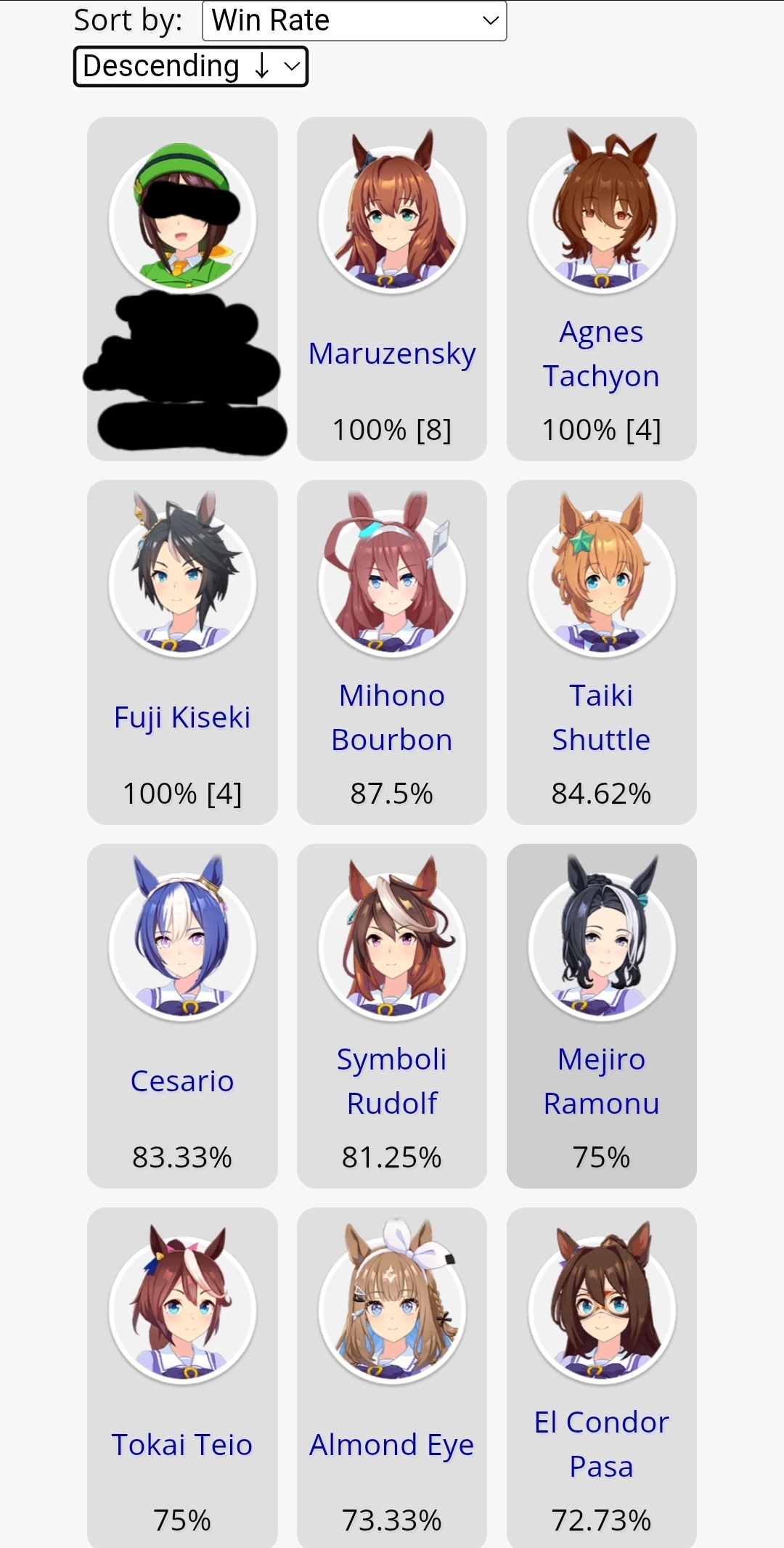
Task: Change the Descending sort order dropdown
Action: [x=191, y=67]
